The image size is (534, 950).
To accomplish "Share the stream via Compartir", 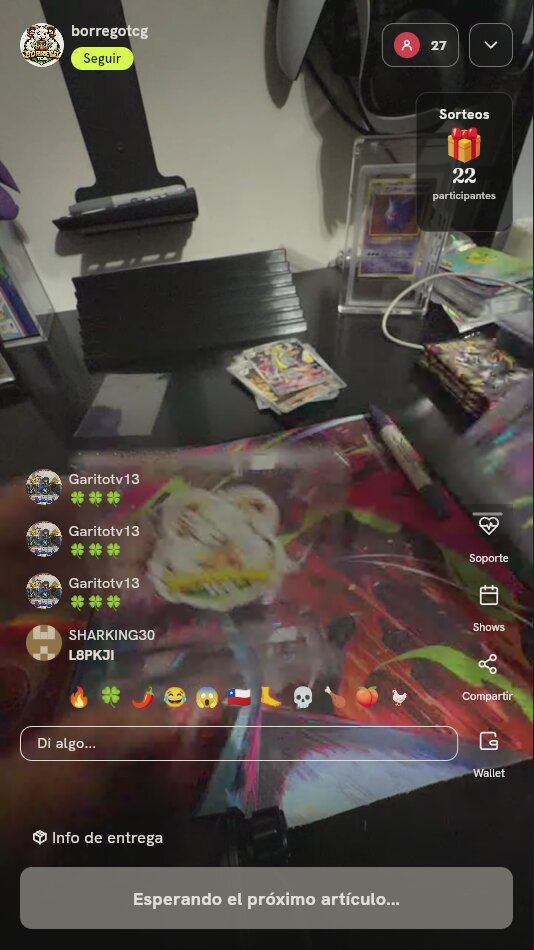I will point(487,677).
